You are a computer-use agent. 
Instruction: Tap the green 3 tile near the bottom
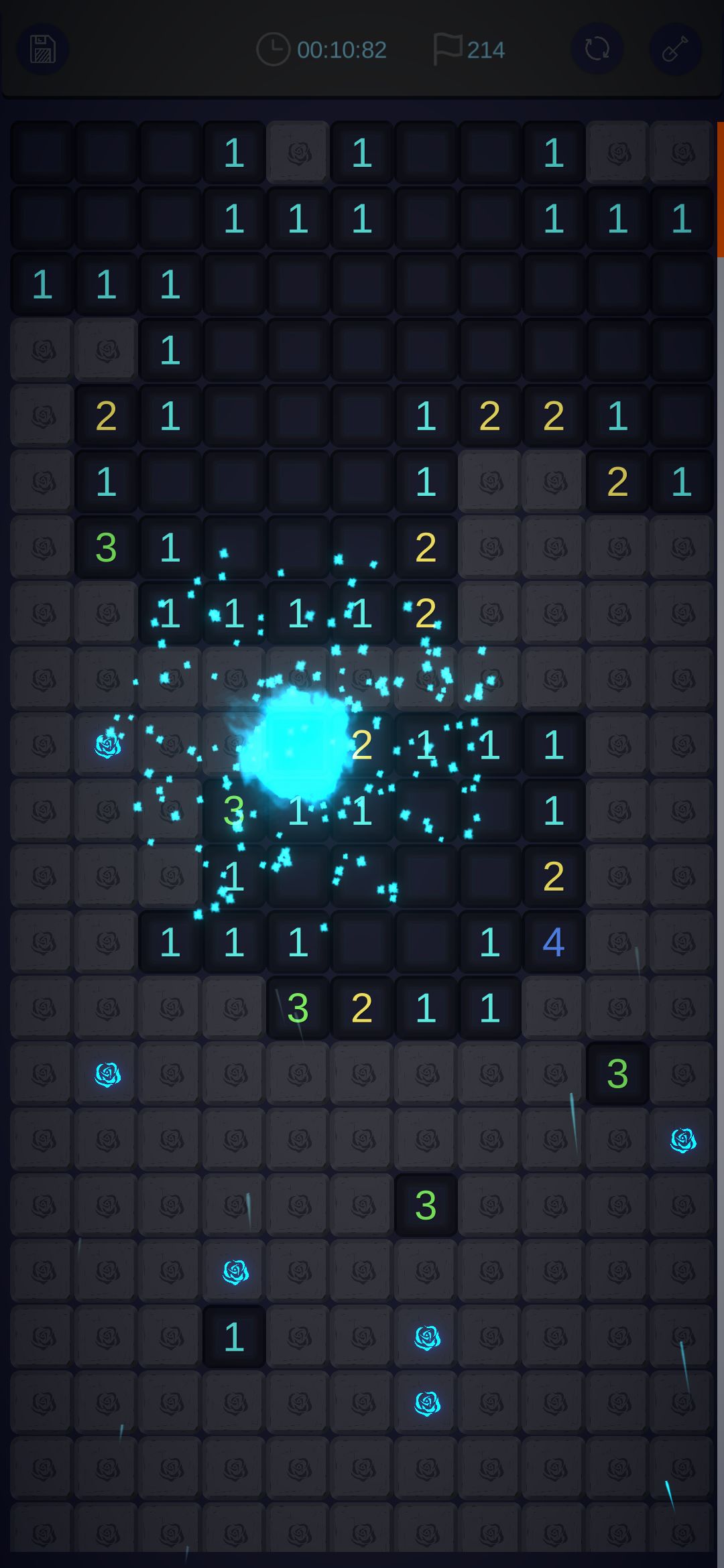pos(426,1203)
